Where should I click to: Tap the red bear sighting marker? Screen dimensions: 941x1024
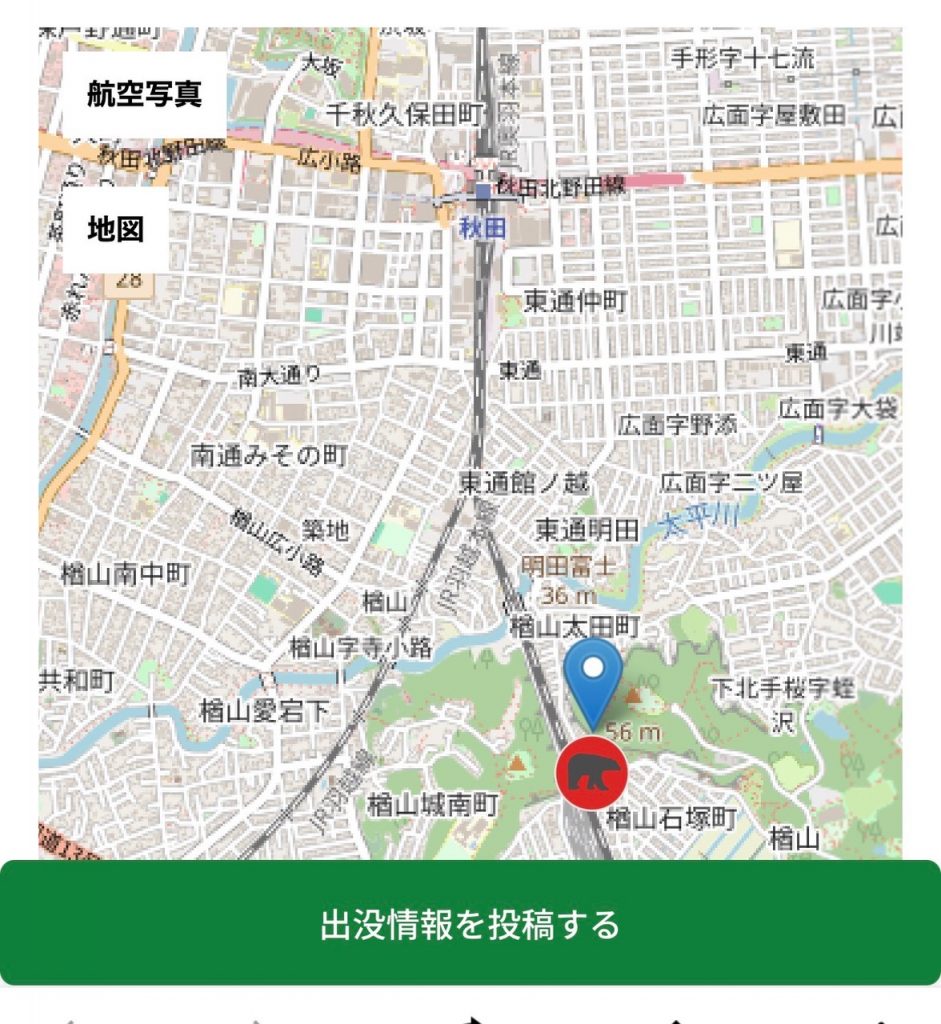tap(591, 773)
